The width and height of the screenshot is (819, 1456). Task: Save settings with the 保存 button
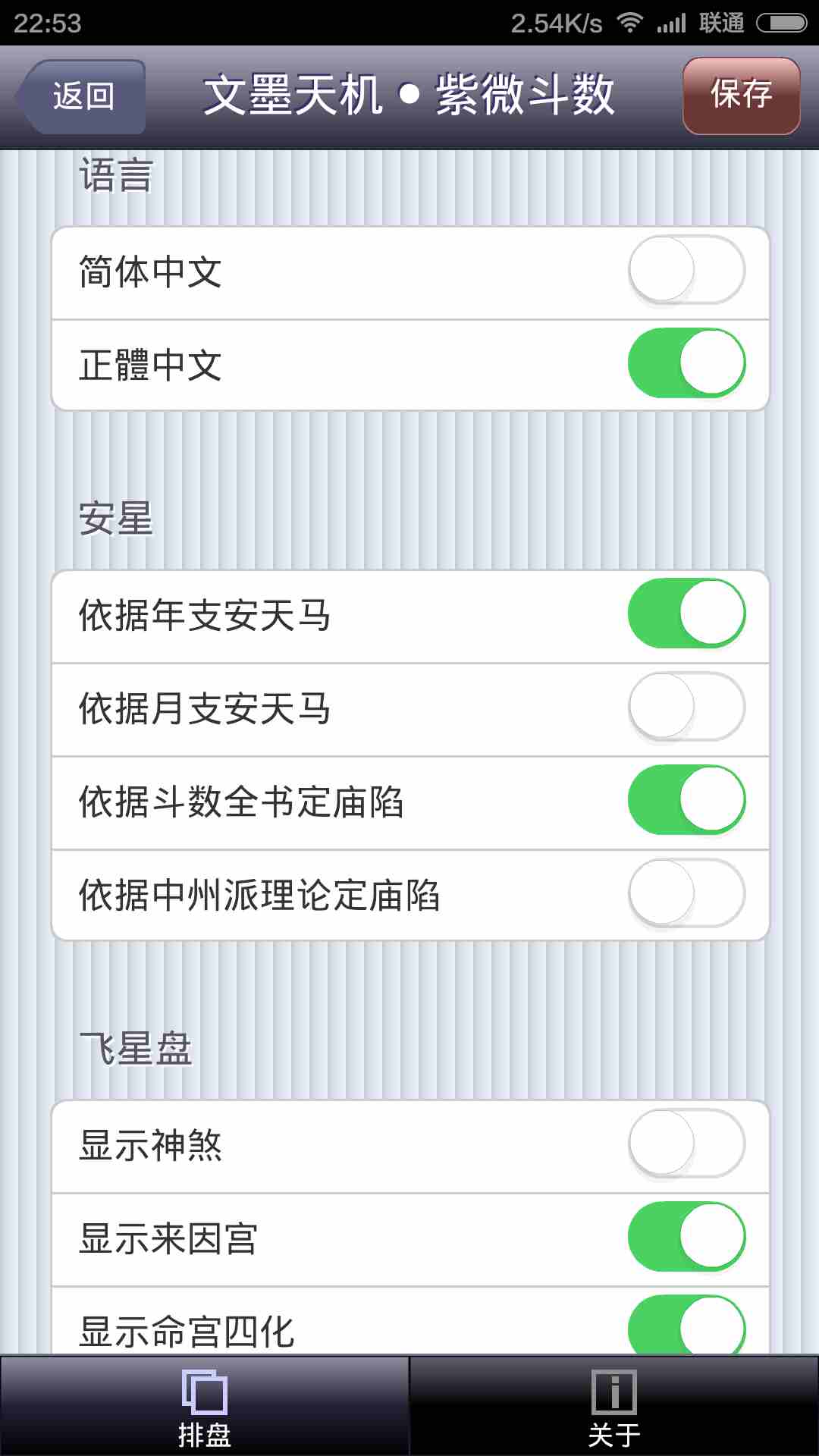tap(741, 96)
